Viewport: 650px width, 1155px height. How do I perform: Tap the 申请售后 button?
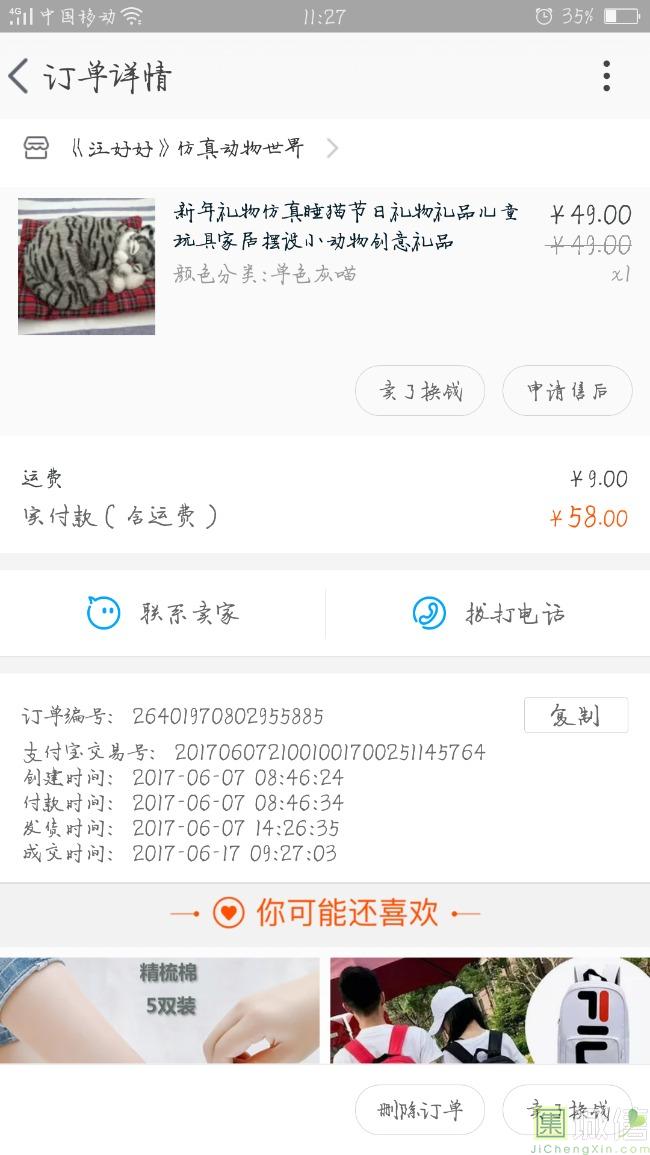567,391
